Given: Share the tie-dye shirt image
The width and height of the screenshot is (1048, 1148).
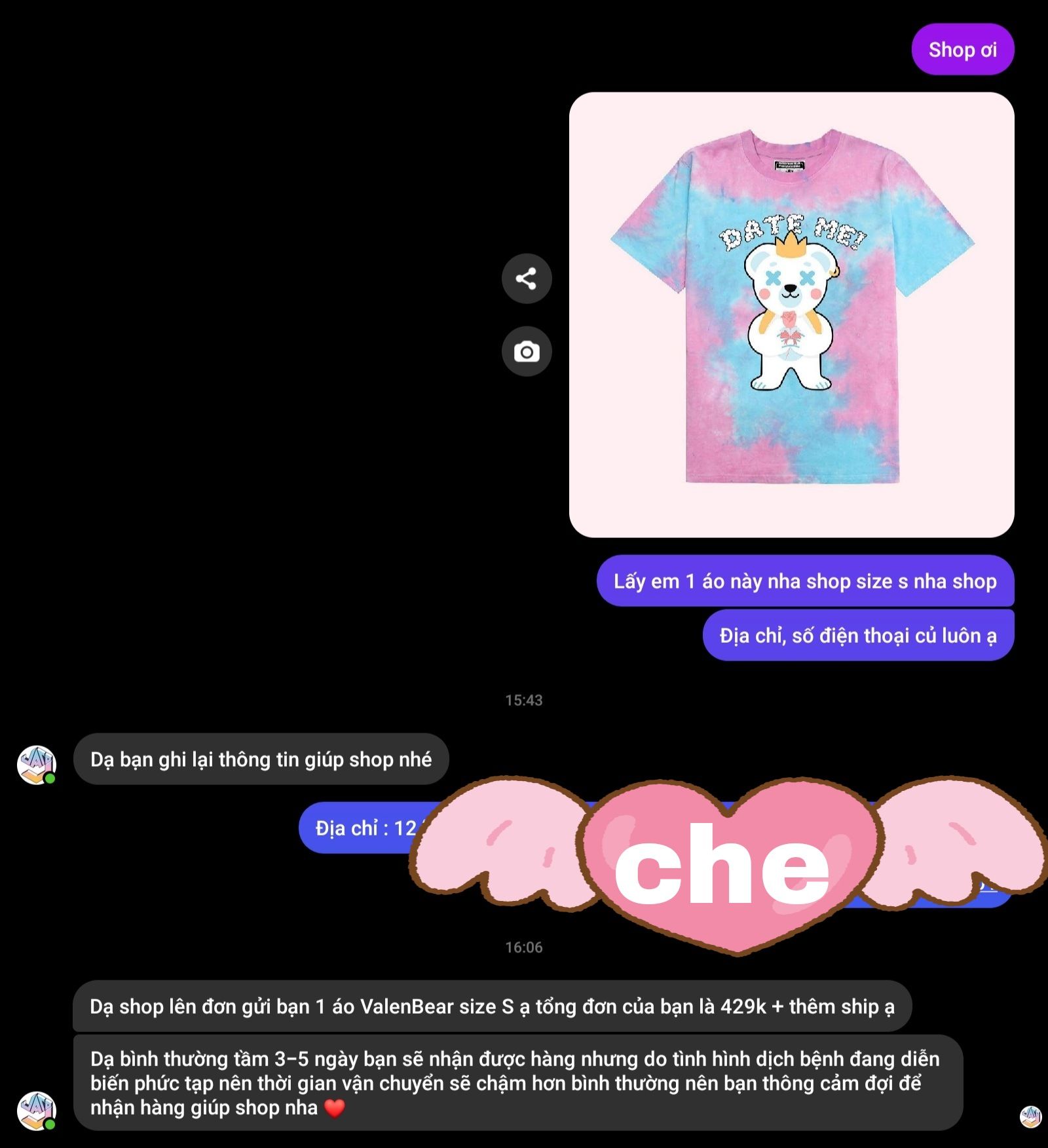Looking at the screenshot, I should click(527, 278).
